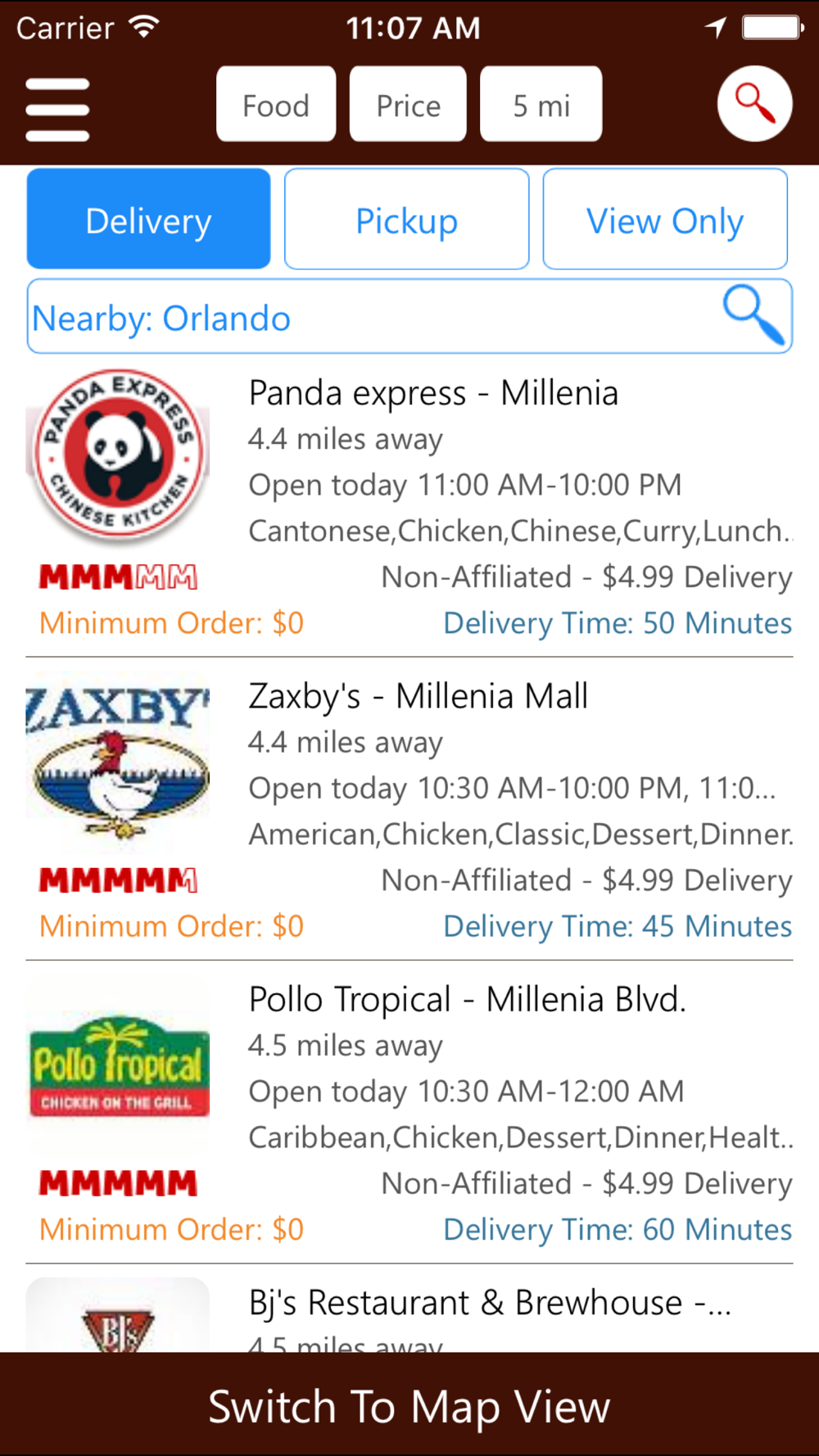The height and width of the screenshot is (1456, 819).
Task: Switch To Map View
Action: coord(409,1404)
